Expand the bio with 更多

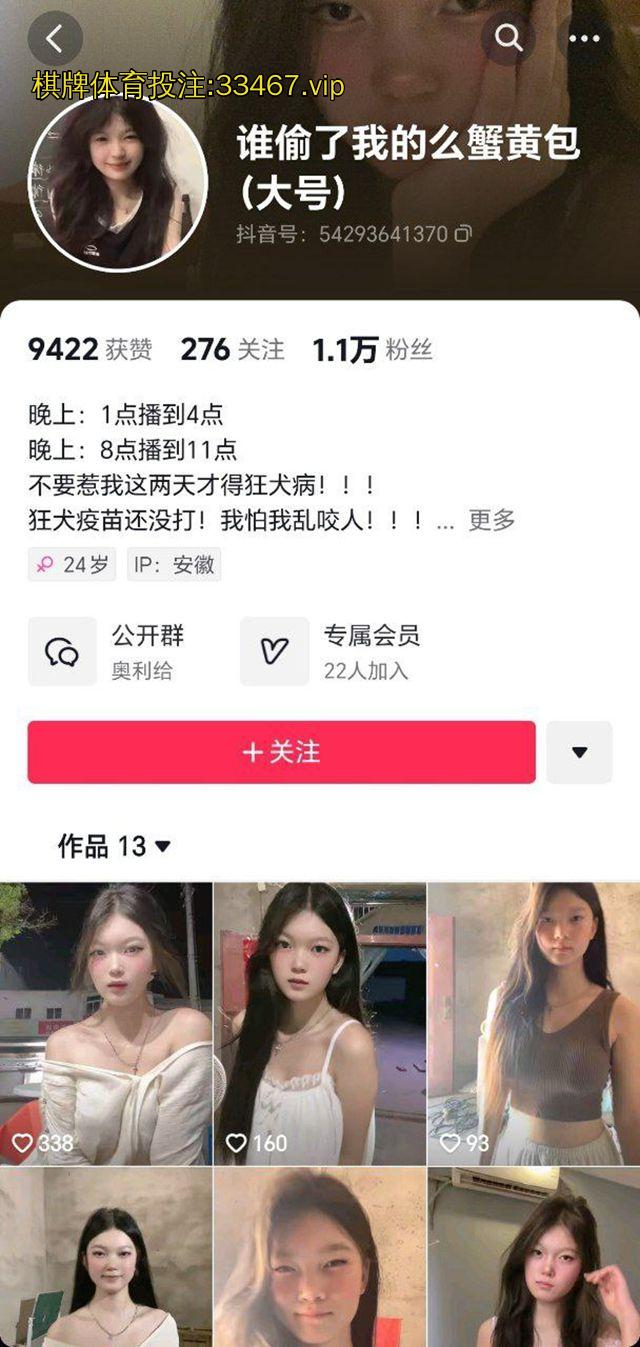coord(492,520)
